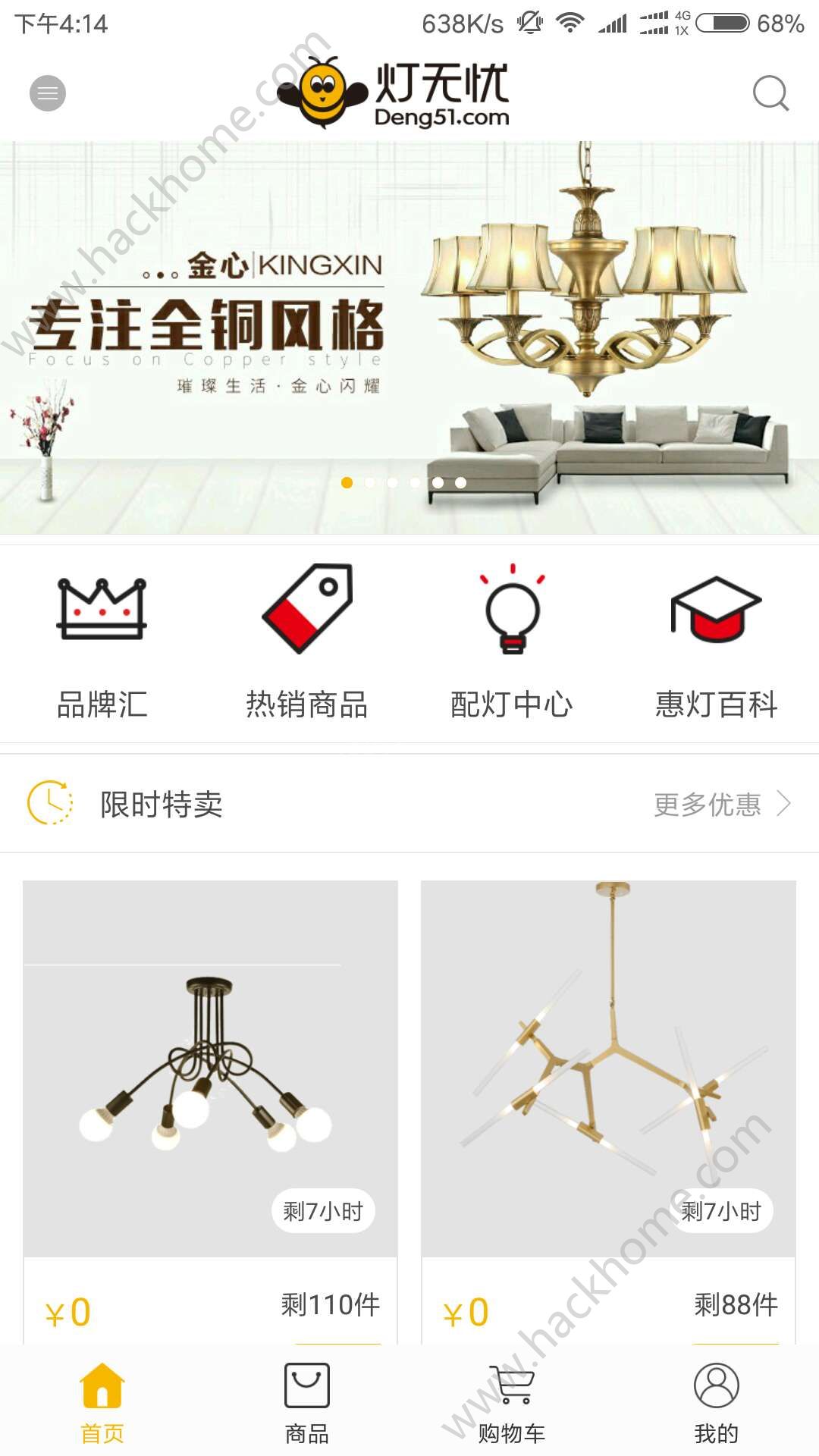Image resolution: width=819 pixels, height=1456 pixels.
Task: Go to the 我的 profile tab
Action: coord(717,1401)
